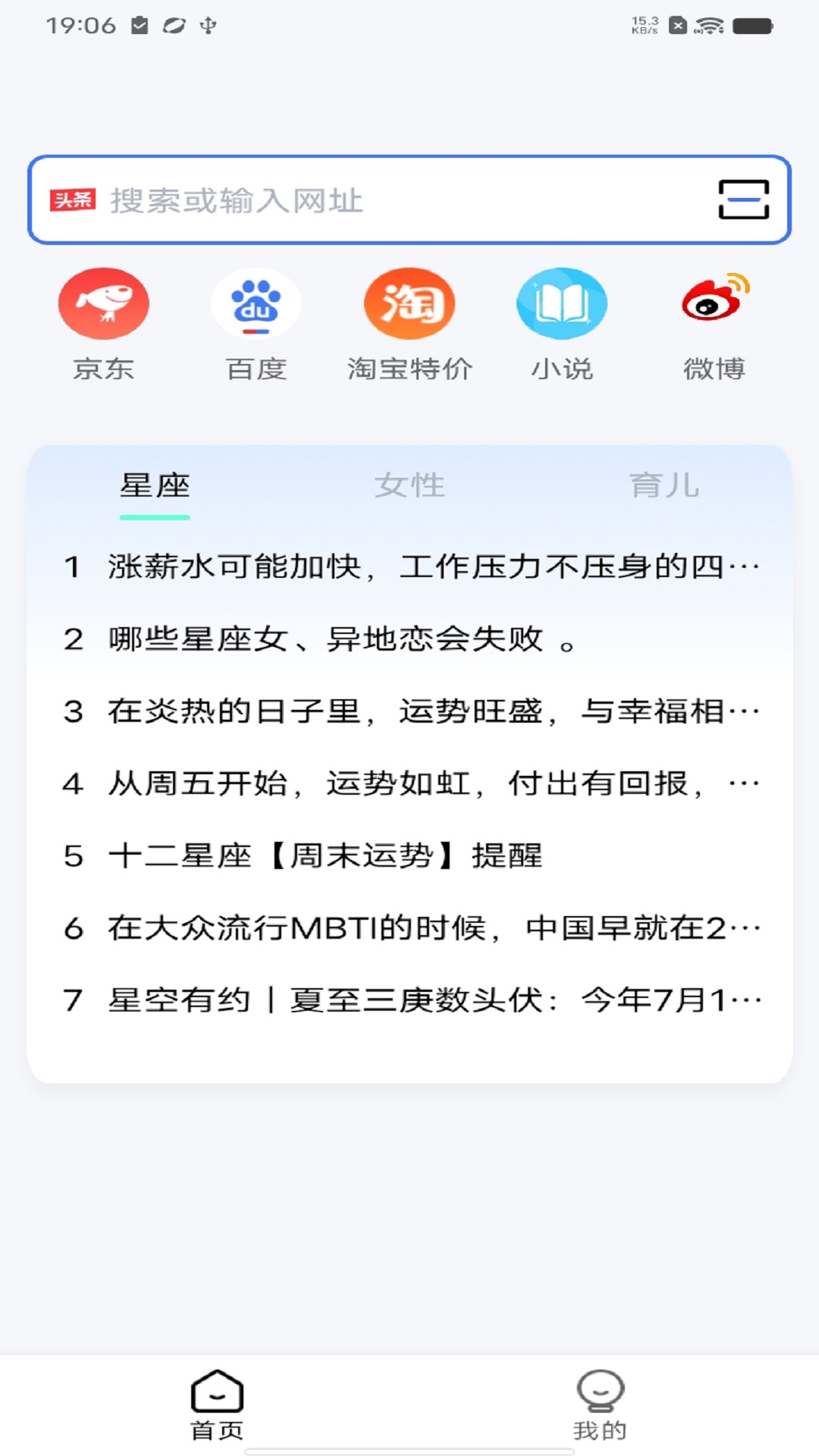
Task: Switch to the 女性 tab
Action: click(410, 486)
